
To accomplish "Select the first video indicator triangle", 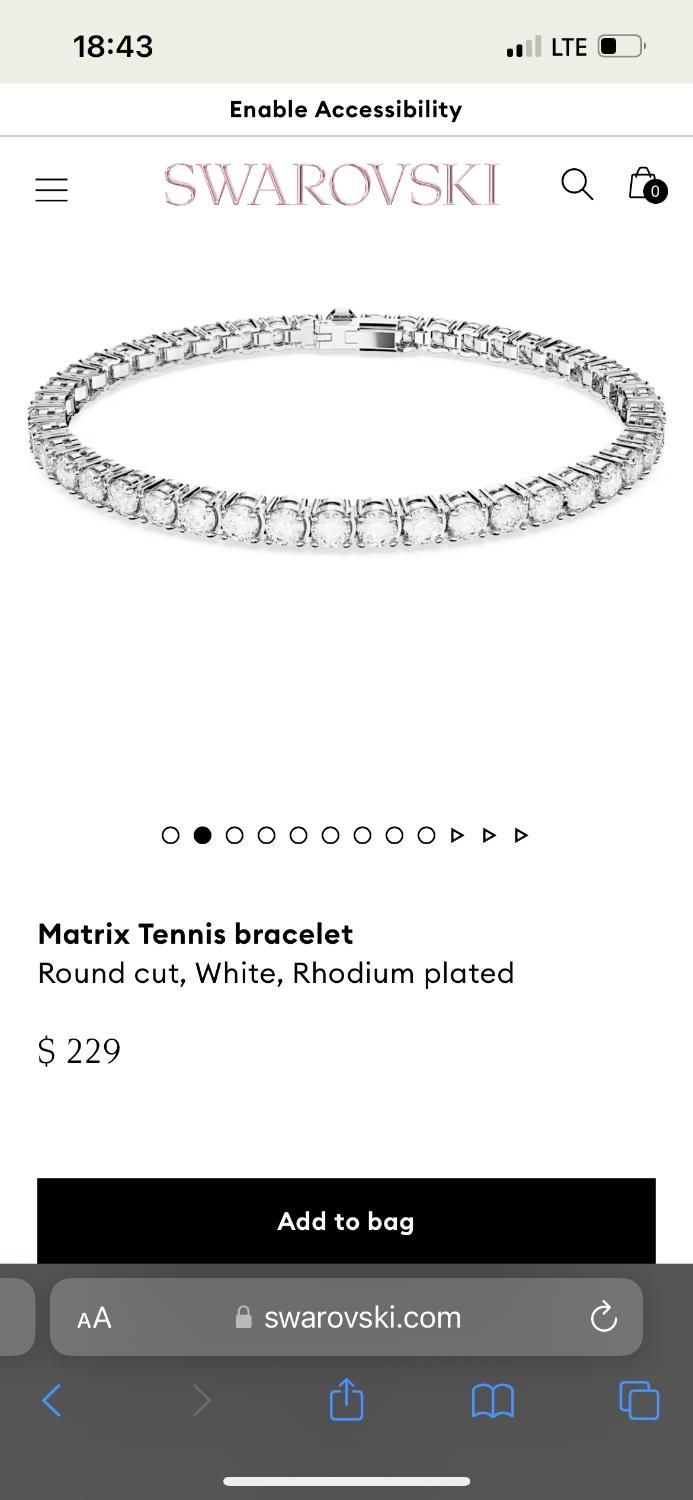I will [458, 835].
